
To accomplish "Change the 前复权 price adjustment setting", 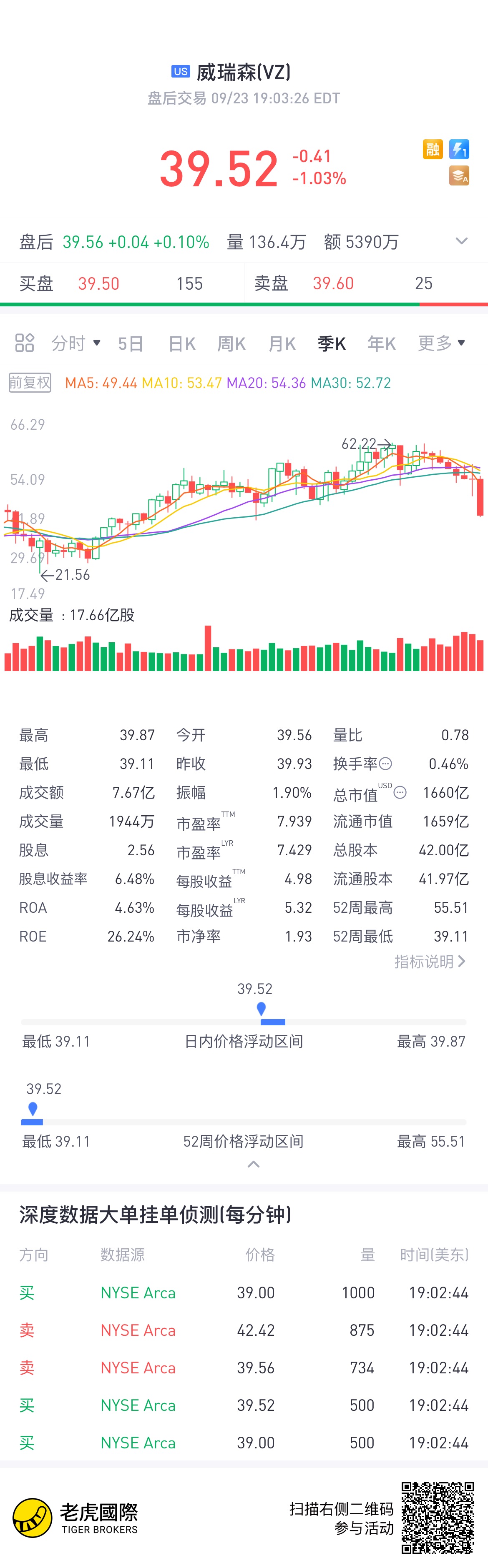I will [x=30, y=383].
